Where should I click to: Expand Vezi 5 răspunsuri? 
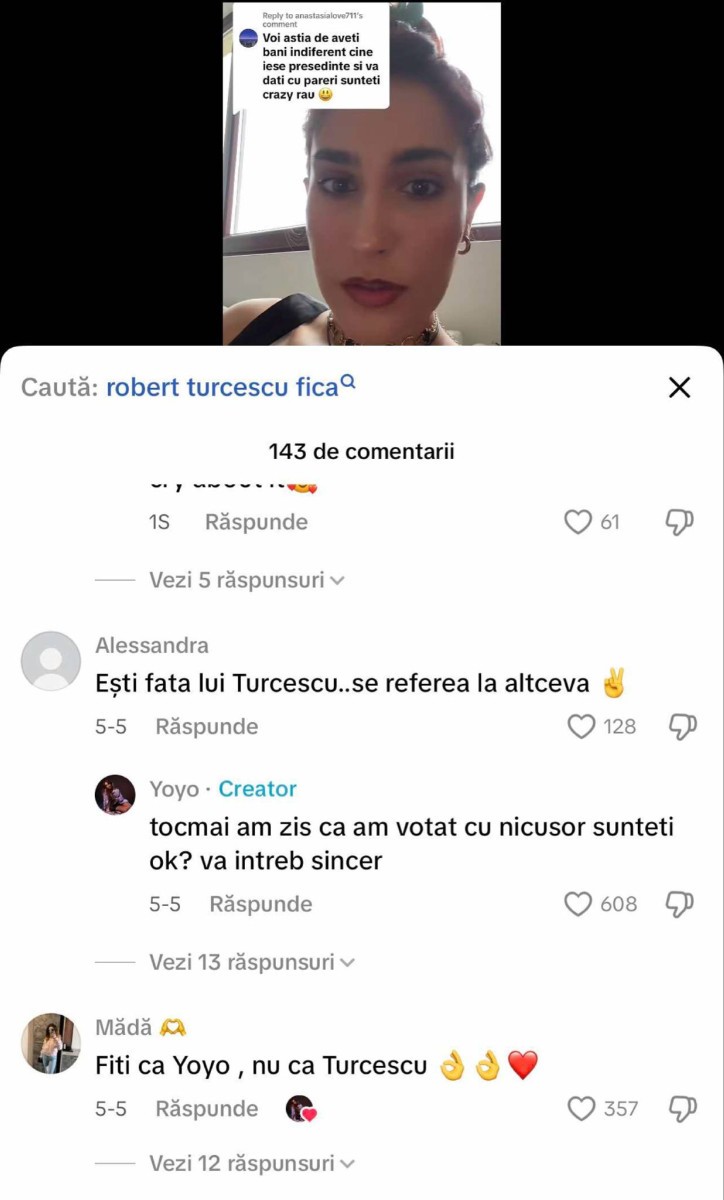tap(247, 580)
